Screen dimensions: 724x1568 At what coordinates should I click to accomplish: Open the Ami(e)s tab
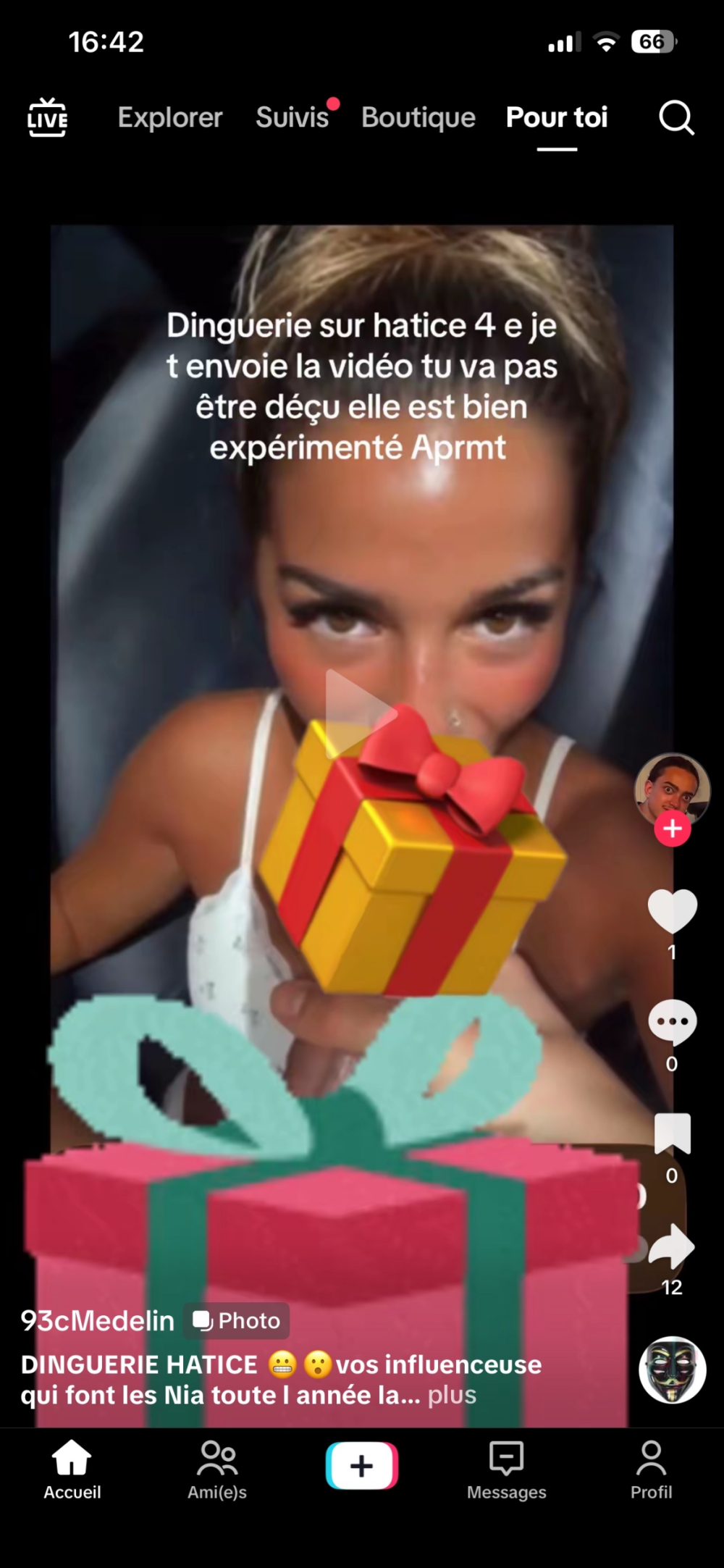217,1469
